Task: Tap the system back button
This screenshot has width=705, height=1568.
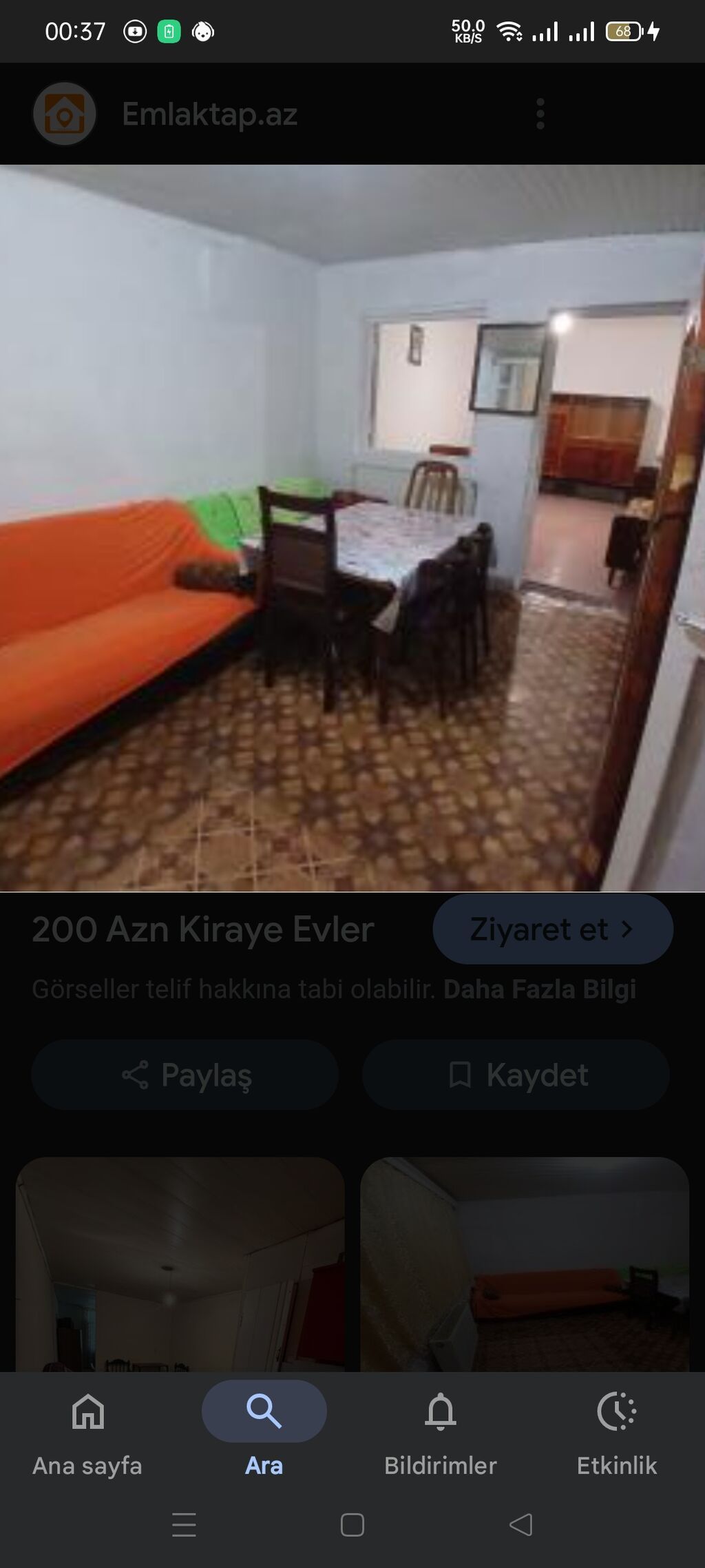Action: click(521, 1525)
